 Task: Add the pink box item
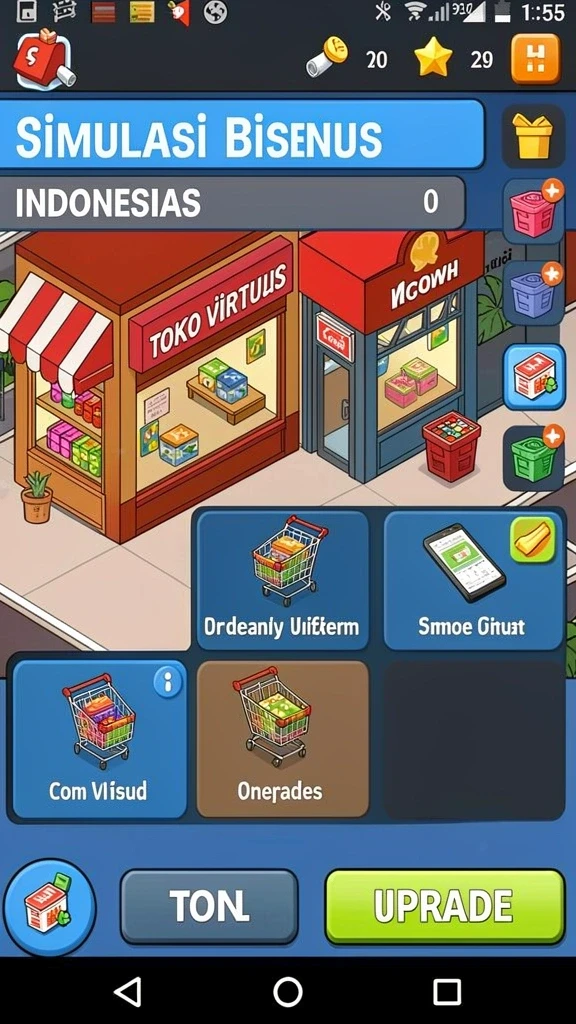pos(534,212)
